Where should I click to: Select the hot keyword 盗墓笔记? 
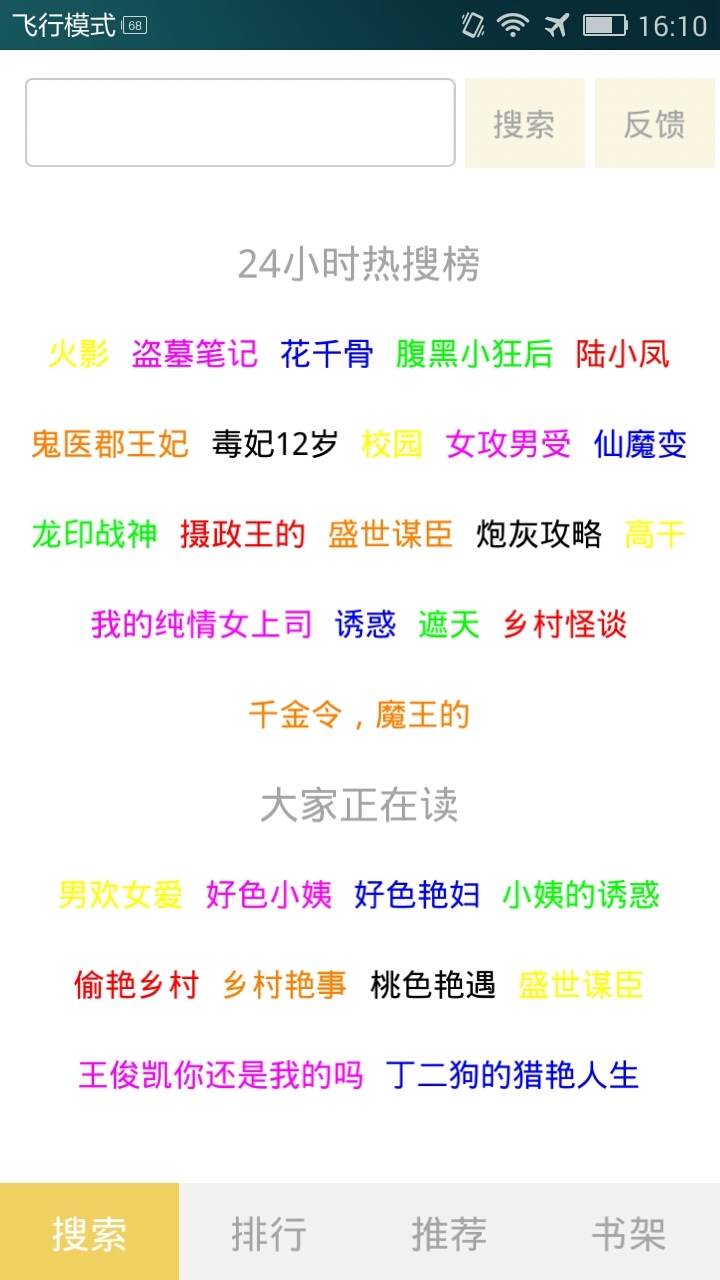[194, 354]
